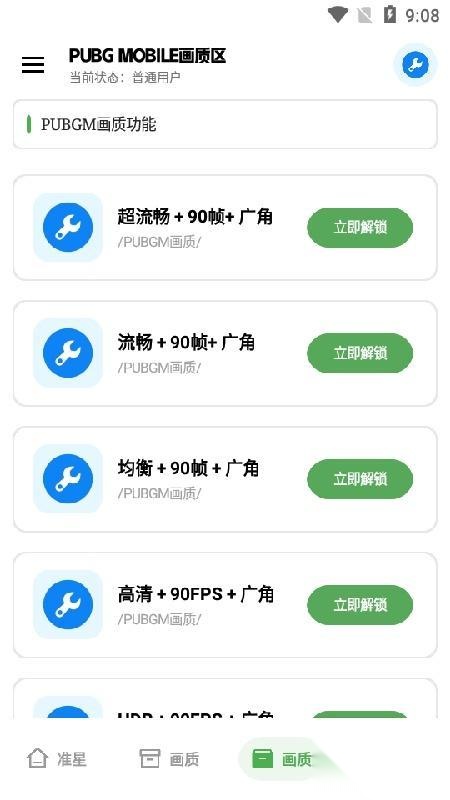The height and width of the screenshot is (800, 450).
Task: Switch to the 画质 tab with archive icon
Action: tap(169, 759)
